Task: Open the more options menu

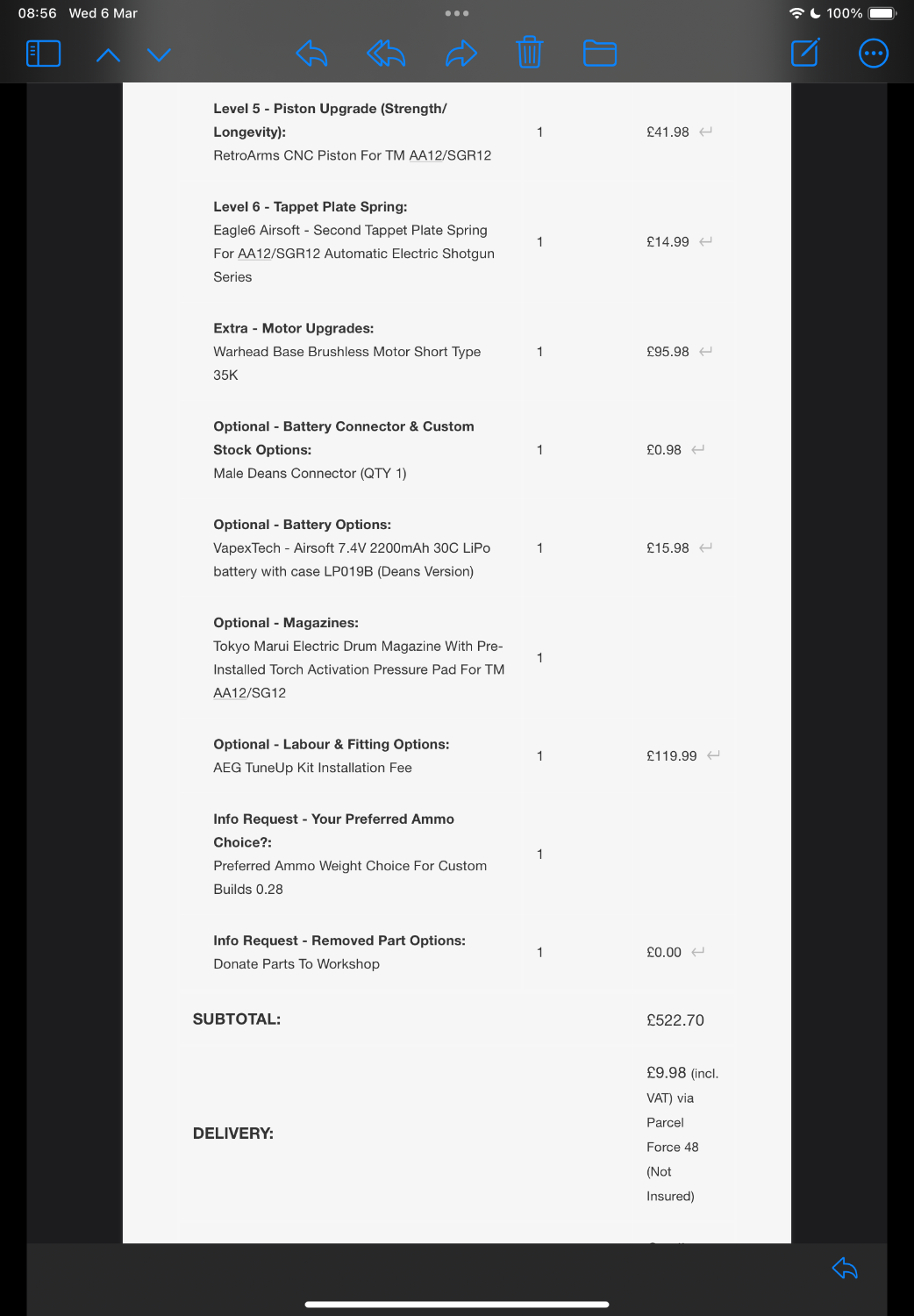Action: pyautogui.click(x=873, y=54)
